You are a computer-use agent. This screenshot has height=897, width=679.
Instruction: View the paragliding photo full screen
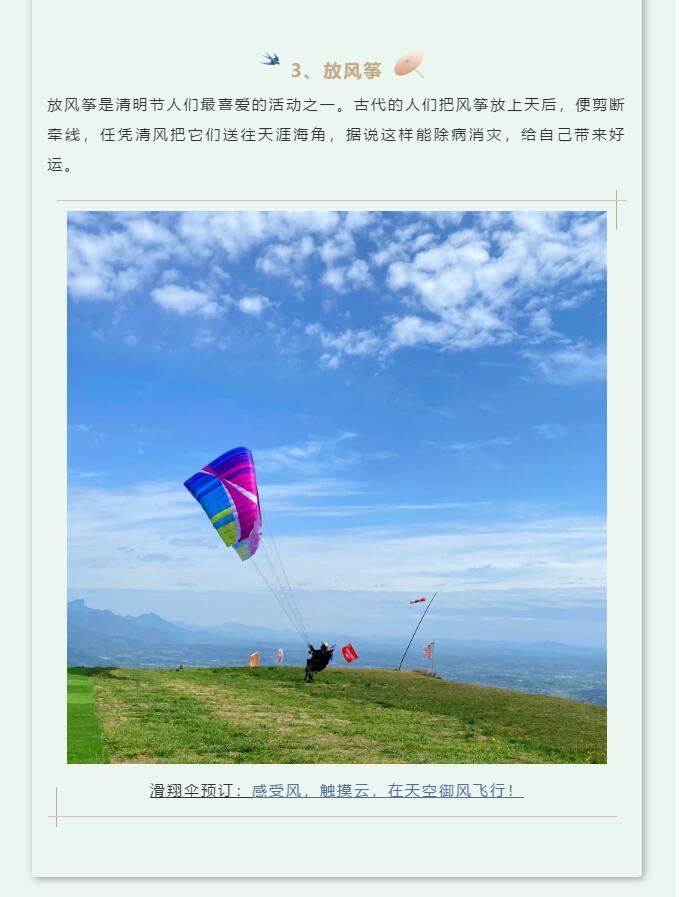point(337,487)
